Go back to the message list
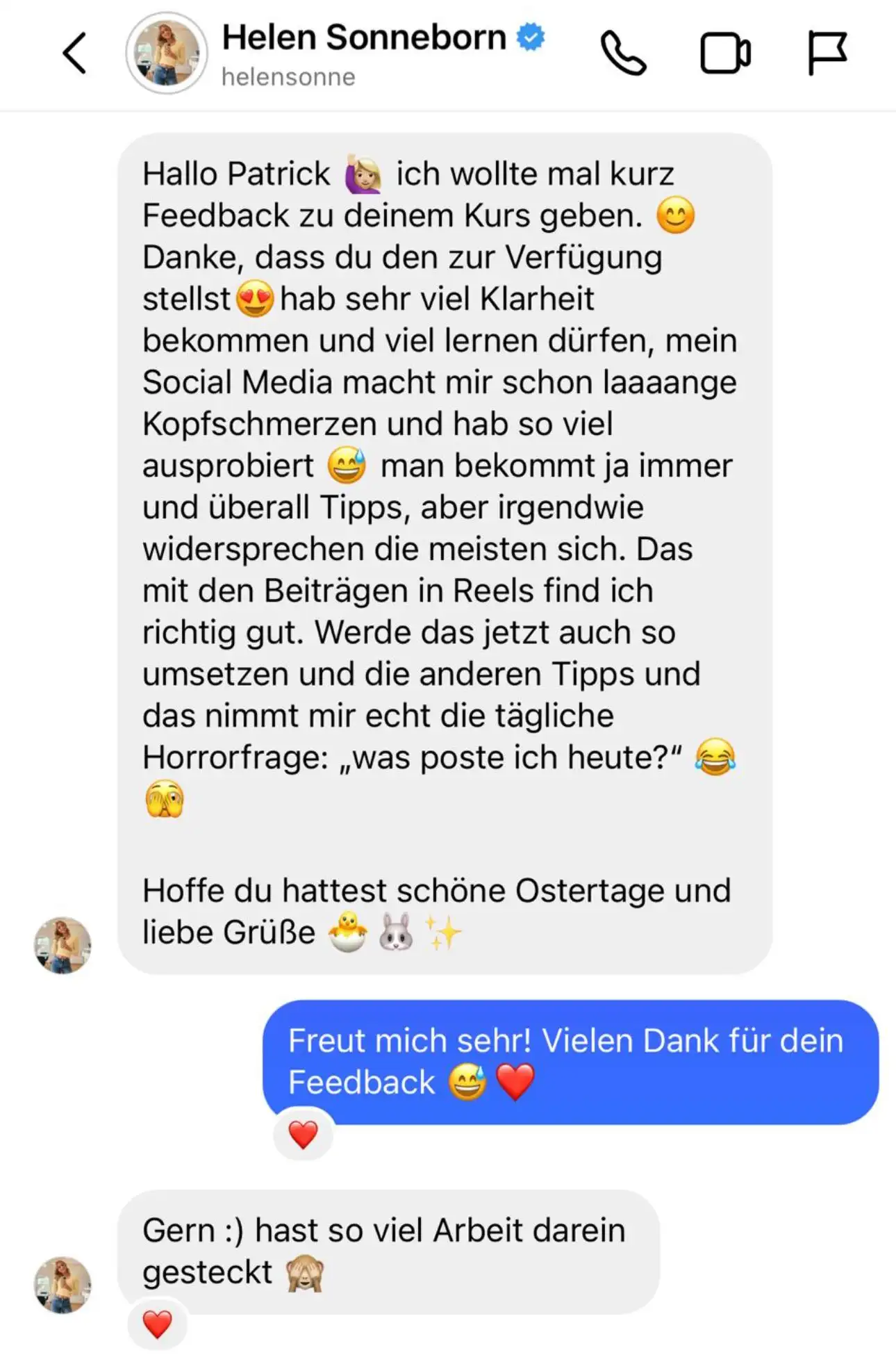The width and height of the screenshot is (896, 1364). [x=75, y=53]
